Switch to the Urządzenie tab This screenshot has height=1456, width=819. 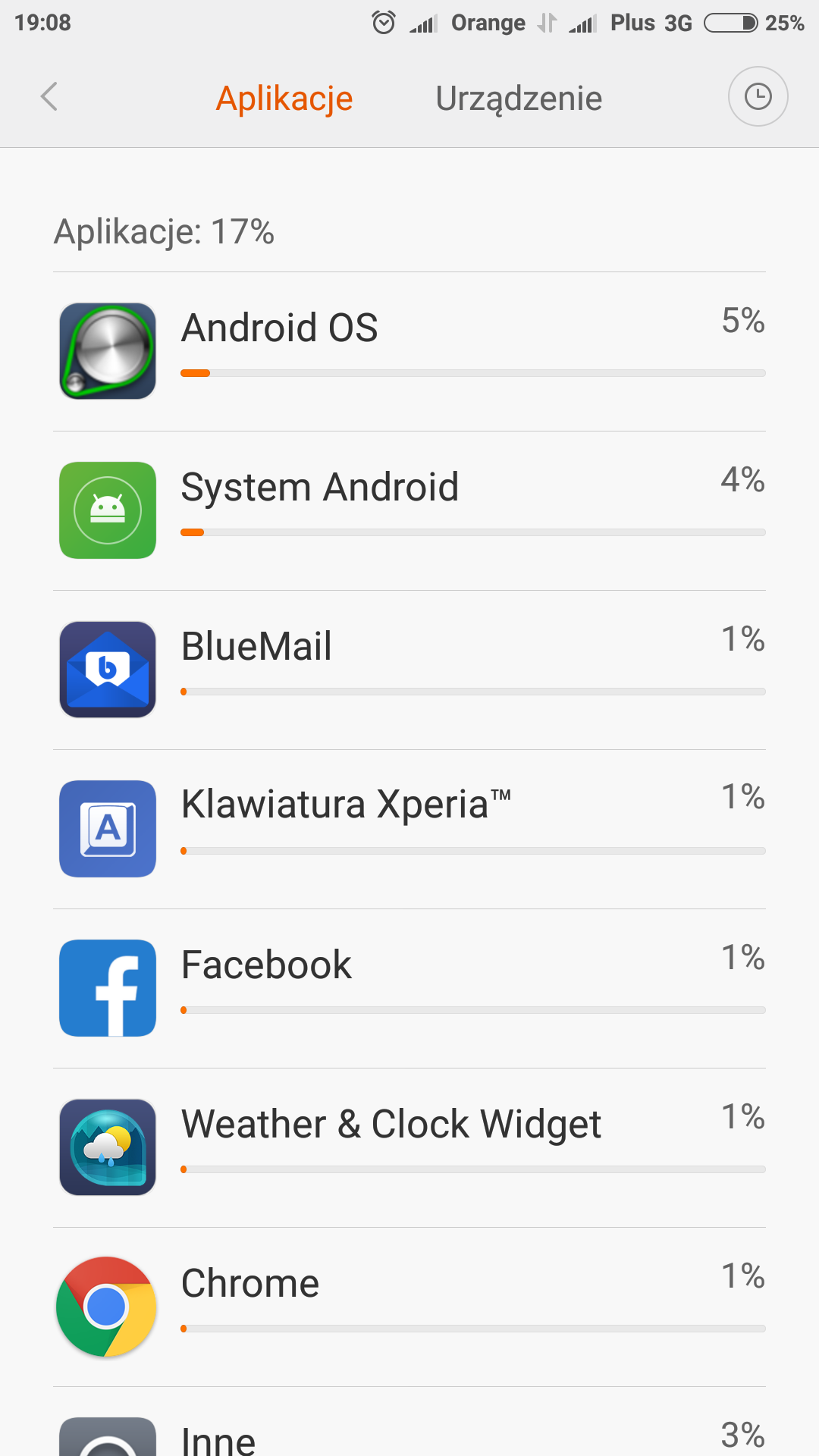tap(519, 99)
